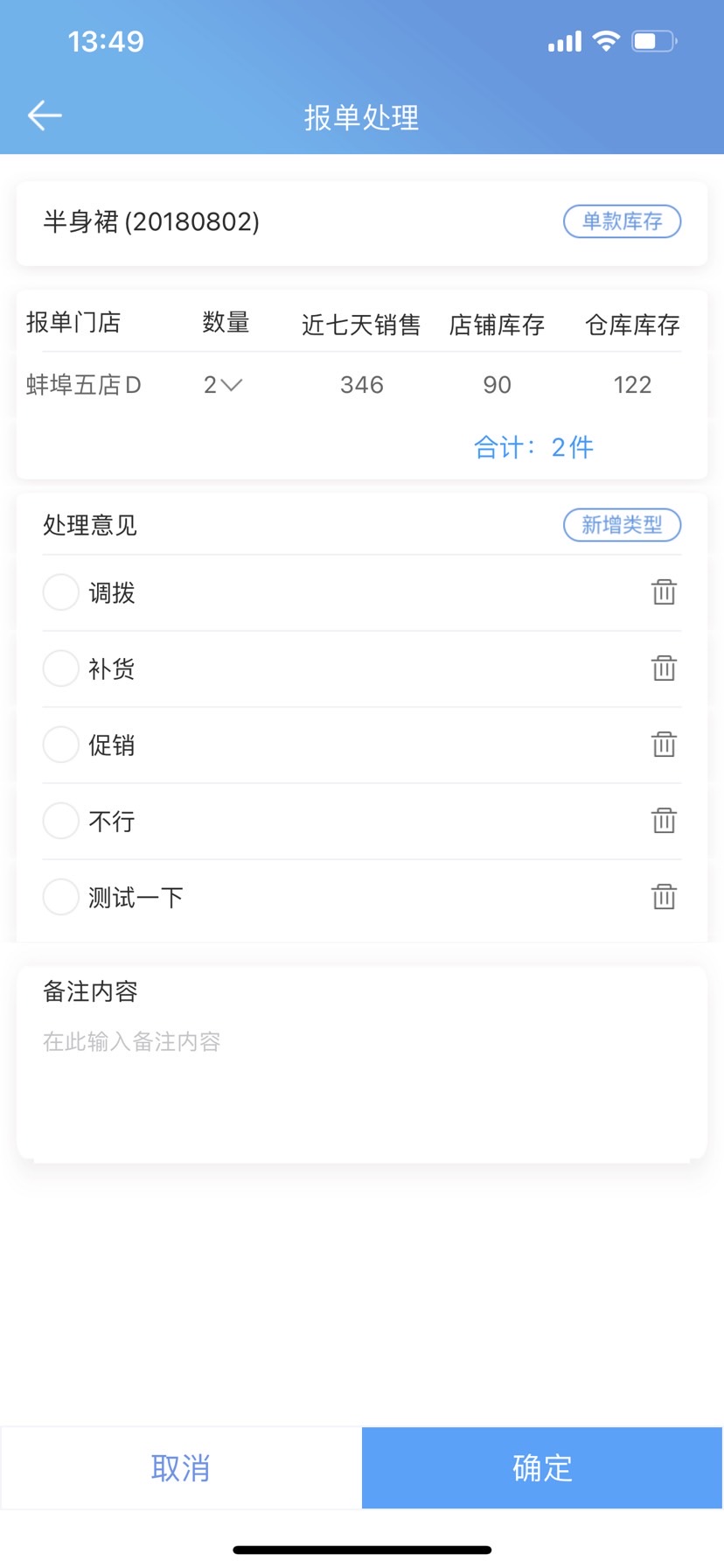Go back from 报单处理 screen
The height and width of the screenshot is (1568, 724).
point(45,115)
